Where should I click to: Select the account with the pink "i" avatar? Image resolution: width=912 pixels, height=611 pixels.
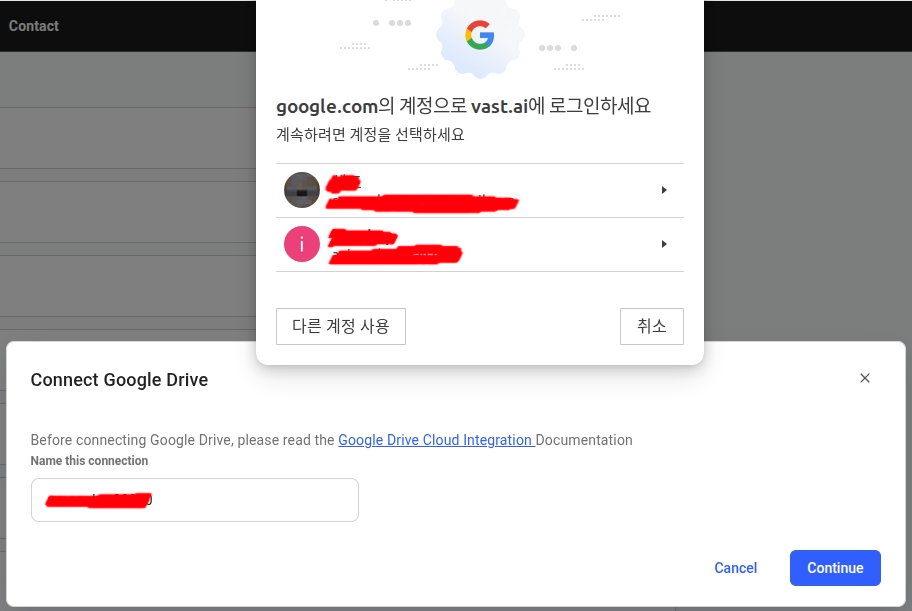pos(479,244)
